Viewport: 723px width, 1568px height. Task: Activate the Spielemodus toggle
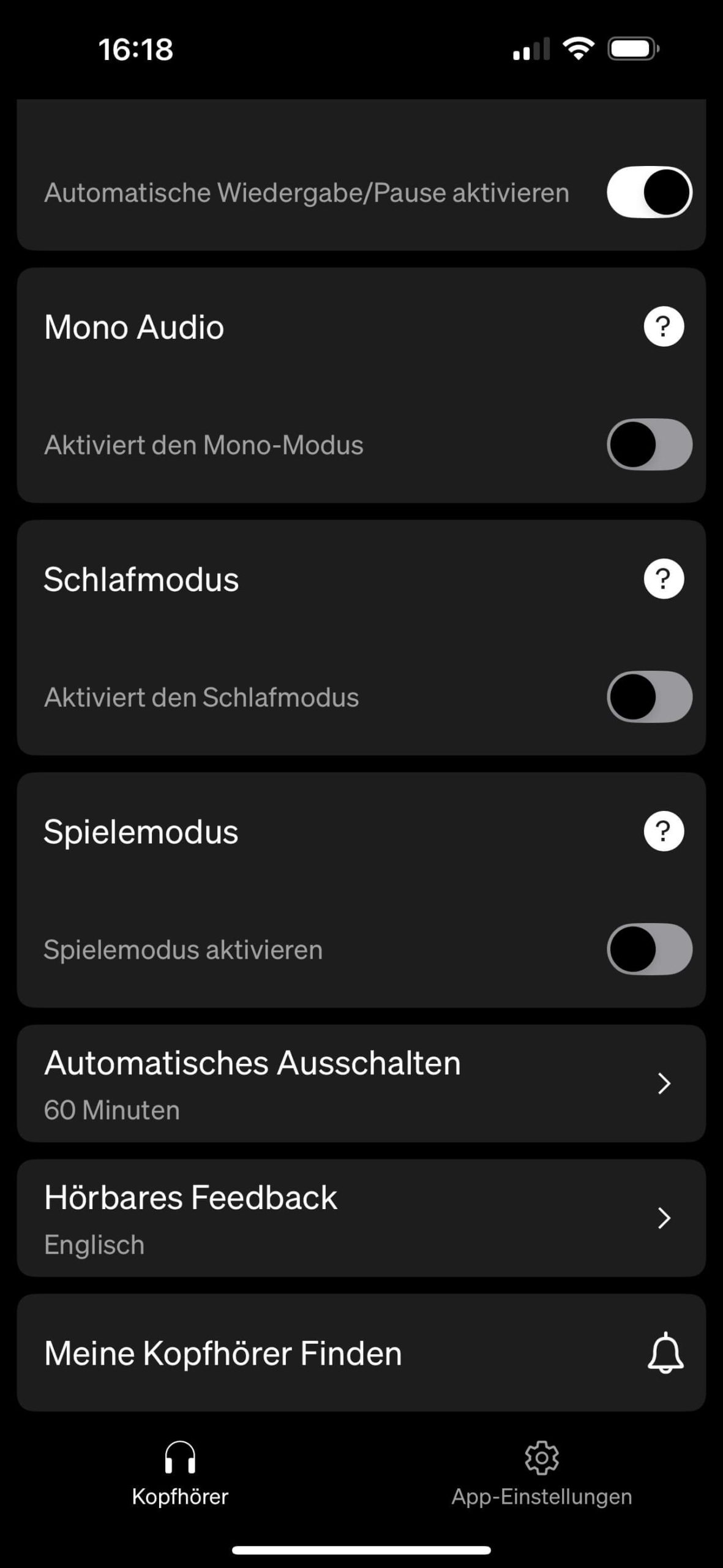(x=649, y=949)
